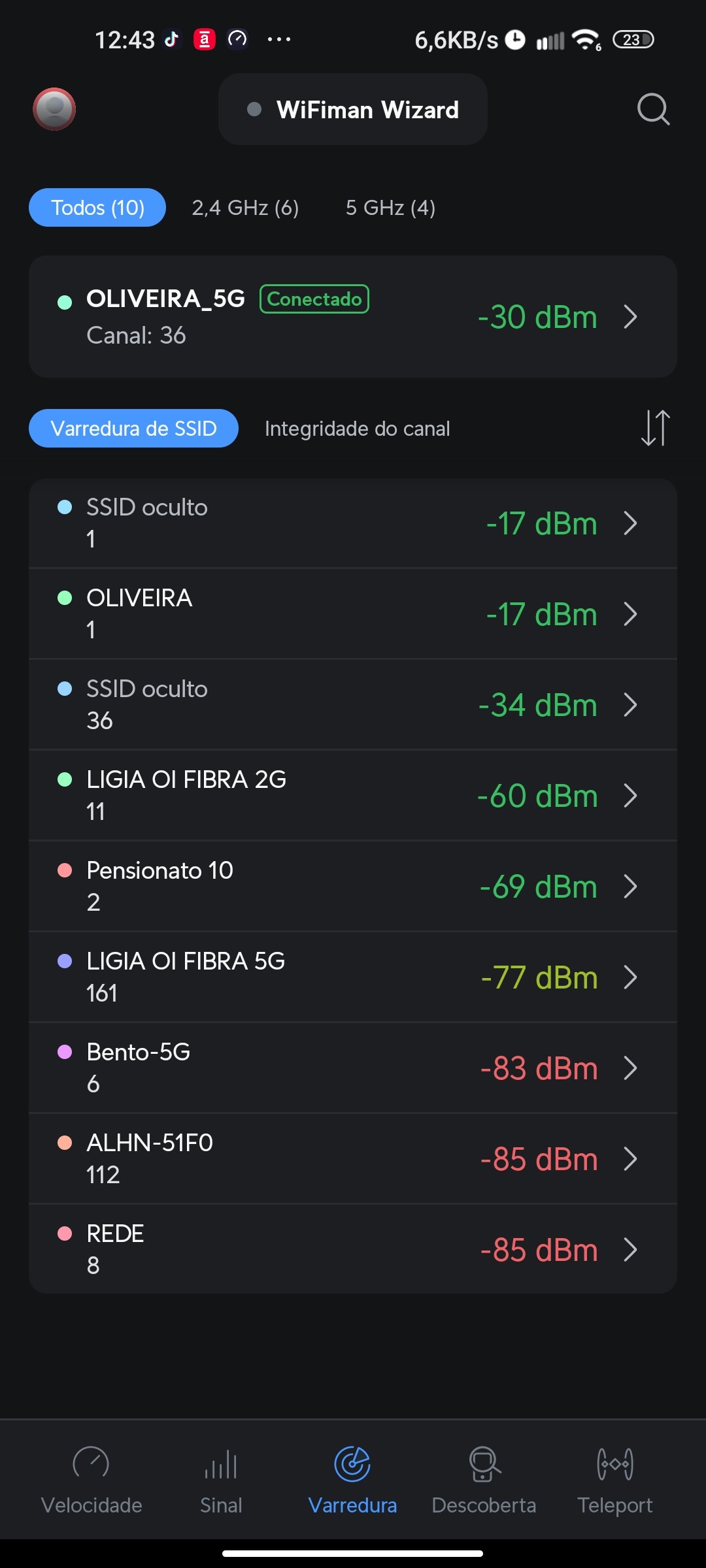The height and width of the screenshot is (1568, 706).
Task: Switch to Integridade do canal
Action: click(x=357, y=429)
